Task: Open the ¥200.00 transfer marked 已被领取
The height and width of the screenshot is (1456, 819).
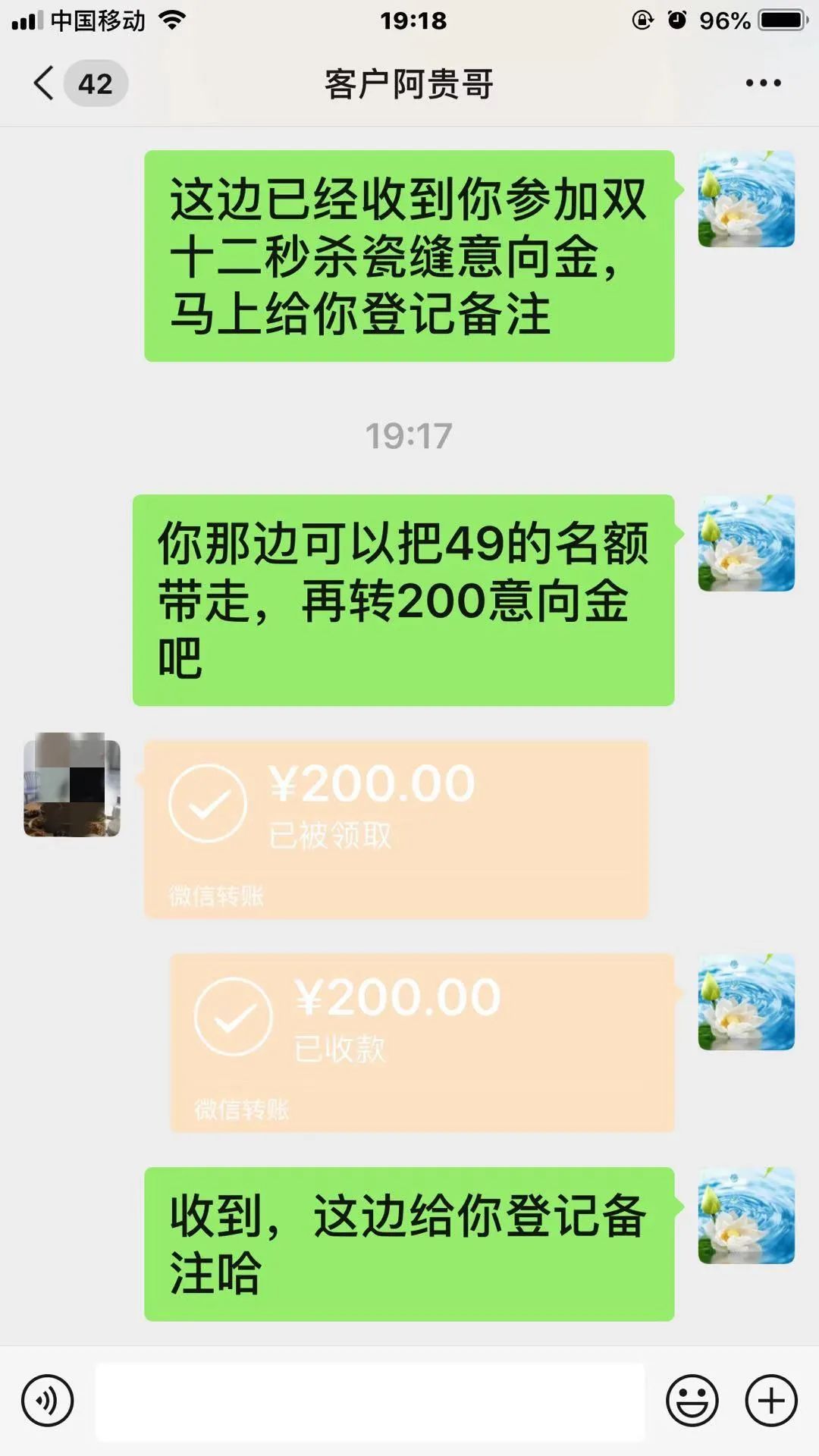Action: click(x=396, y=830)
